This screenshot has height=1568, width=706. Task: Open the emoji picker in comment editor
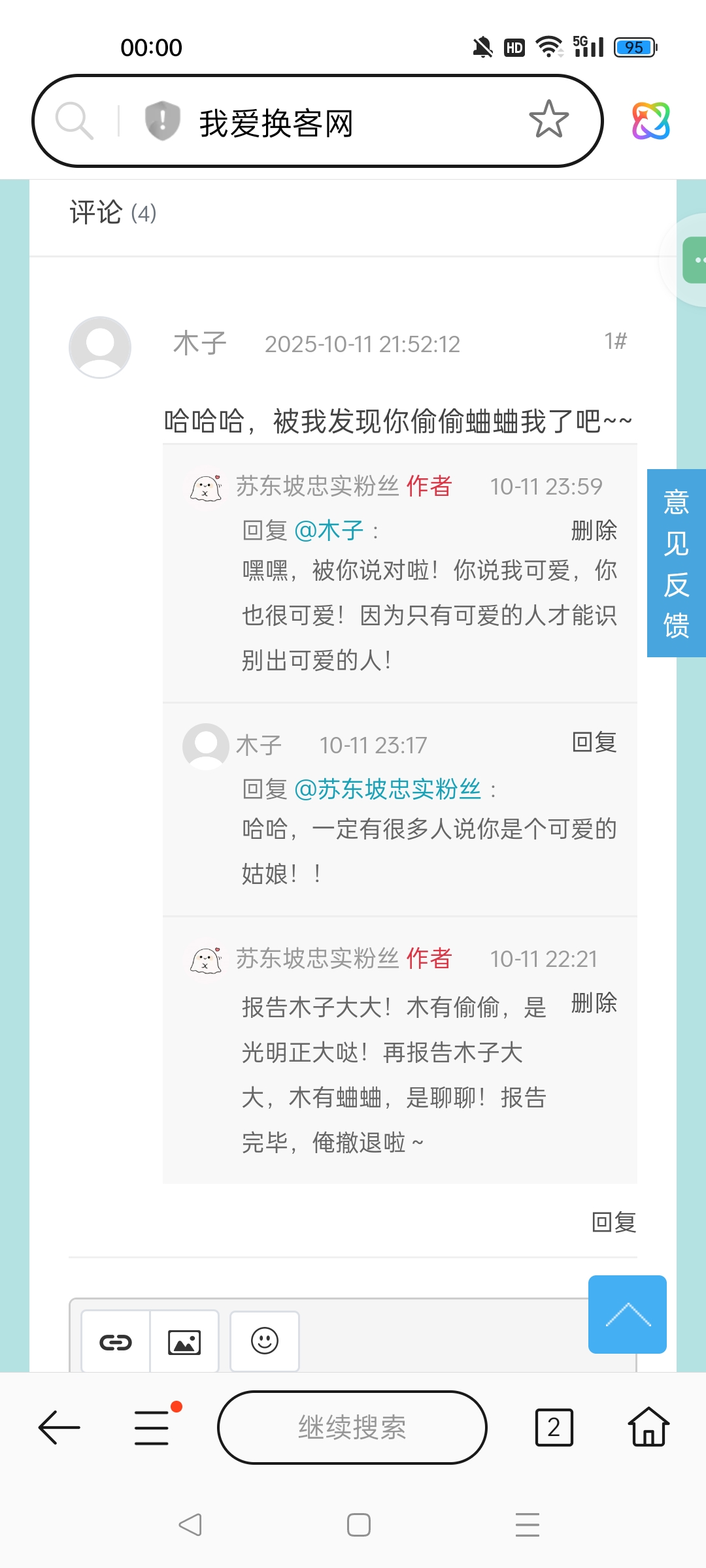click(265, 1341)
